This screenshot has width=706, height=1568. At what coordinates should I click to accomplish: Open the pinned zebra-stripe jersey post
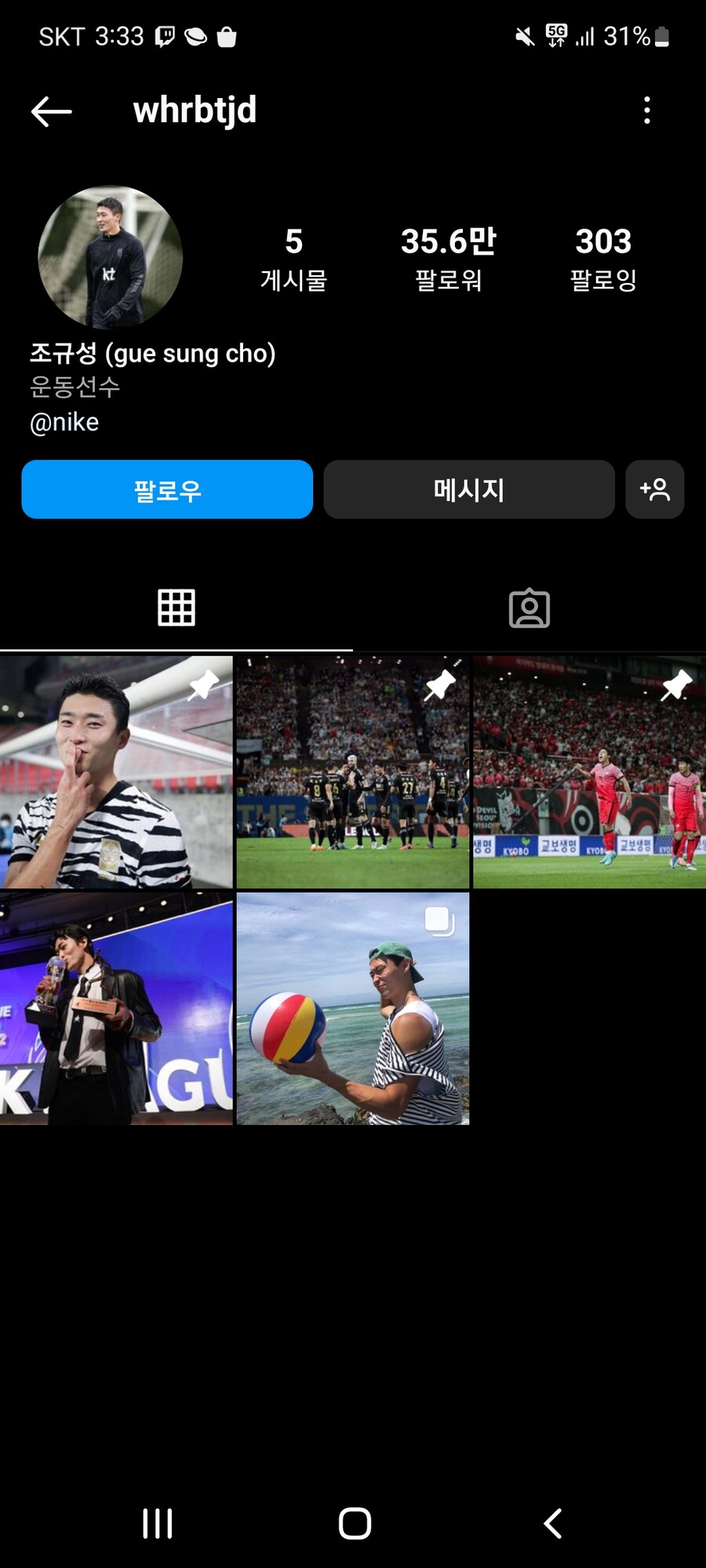point(116,772)
